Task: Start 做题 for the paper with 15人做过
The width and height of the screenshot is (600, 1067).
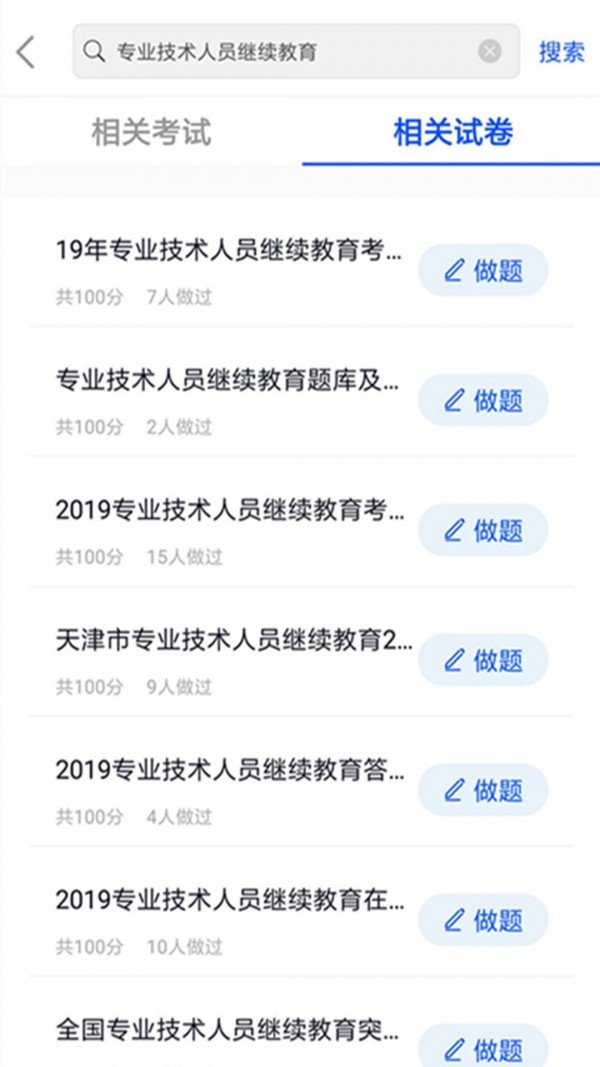Action: 483,531
